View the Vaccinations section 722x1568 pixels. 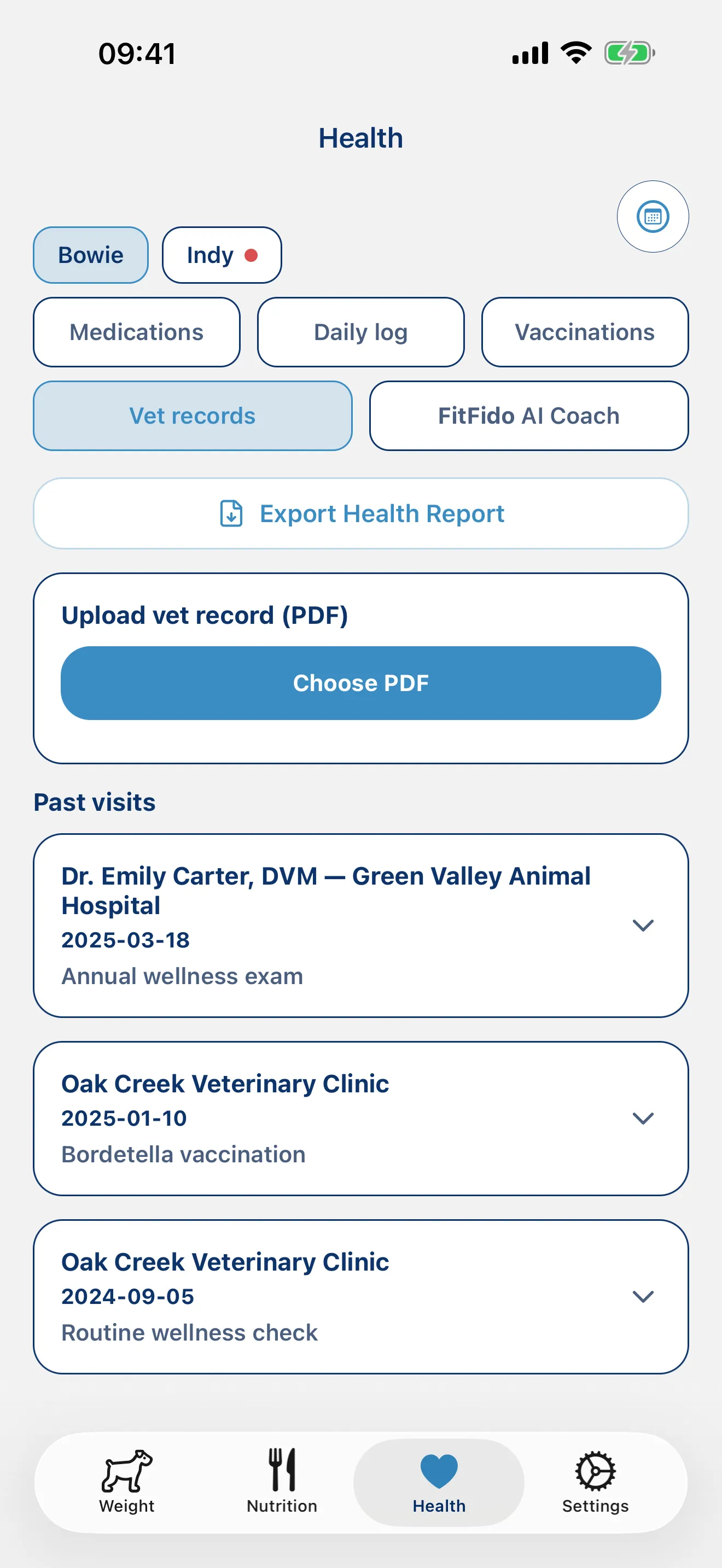[585, 332]
